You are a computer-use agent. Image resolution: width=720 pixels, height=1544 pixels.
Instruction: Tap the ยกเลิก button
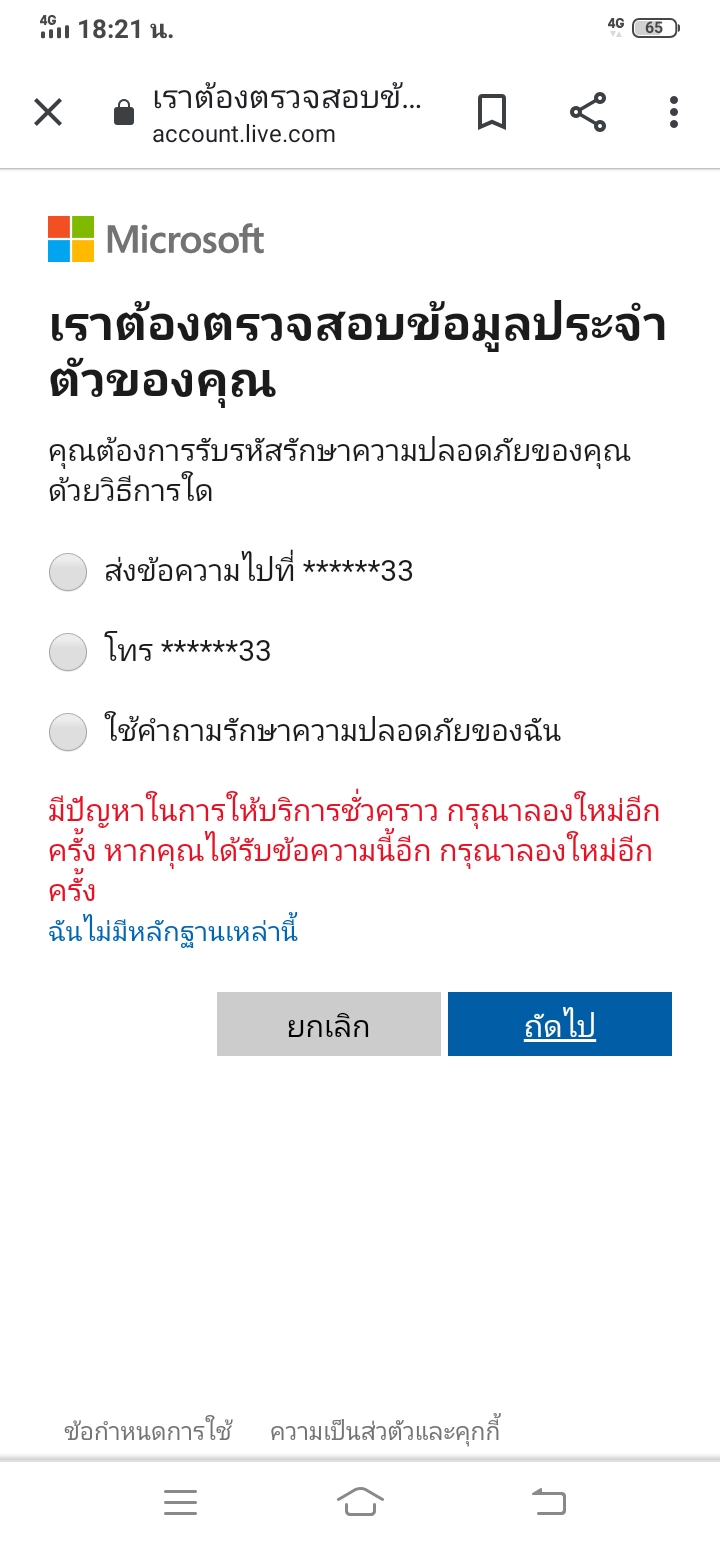tap(328, 1024)
